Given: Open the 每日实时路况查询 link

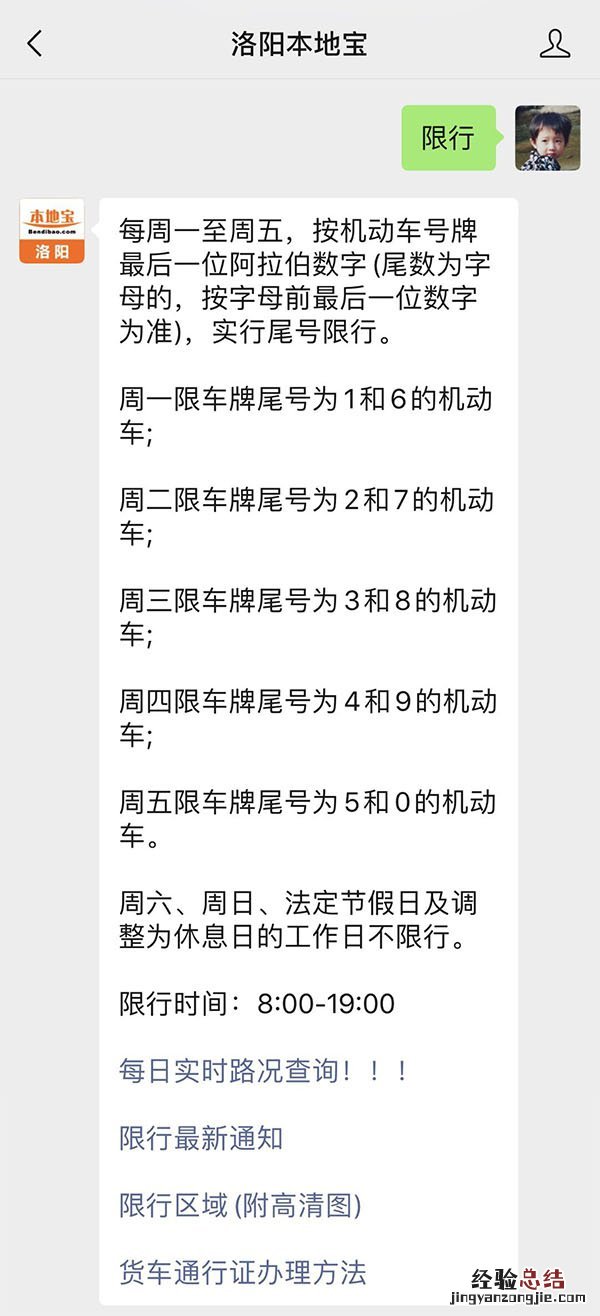Looking at the screenshot, I should point(264,1071).
